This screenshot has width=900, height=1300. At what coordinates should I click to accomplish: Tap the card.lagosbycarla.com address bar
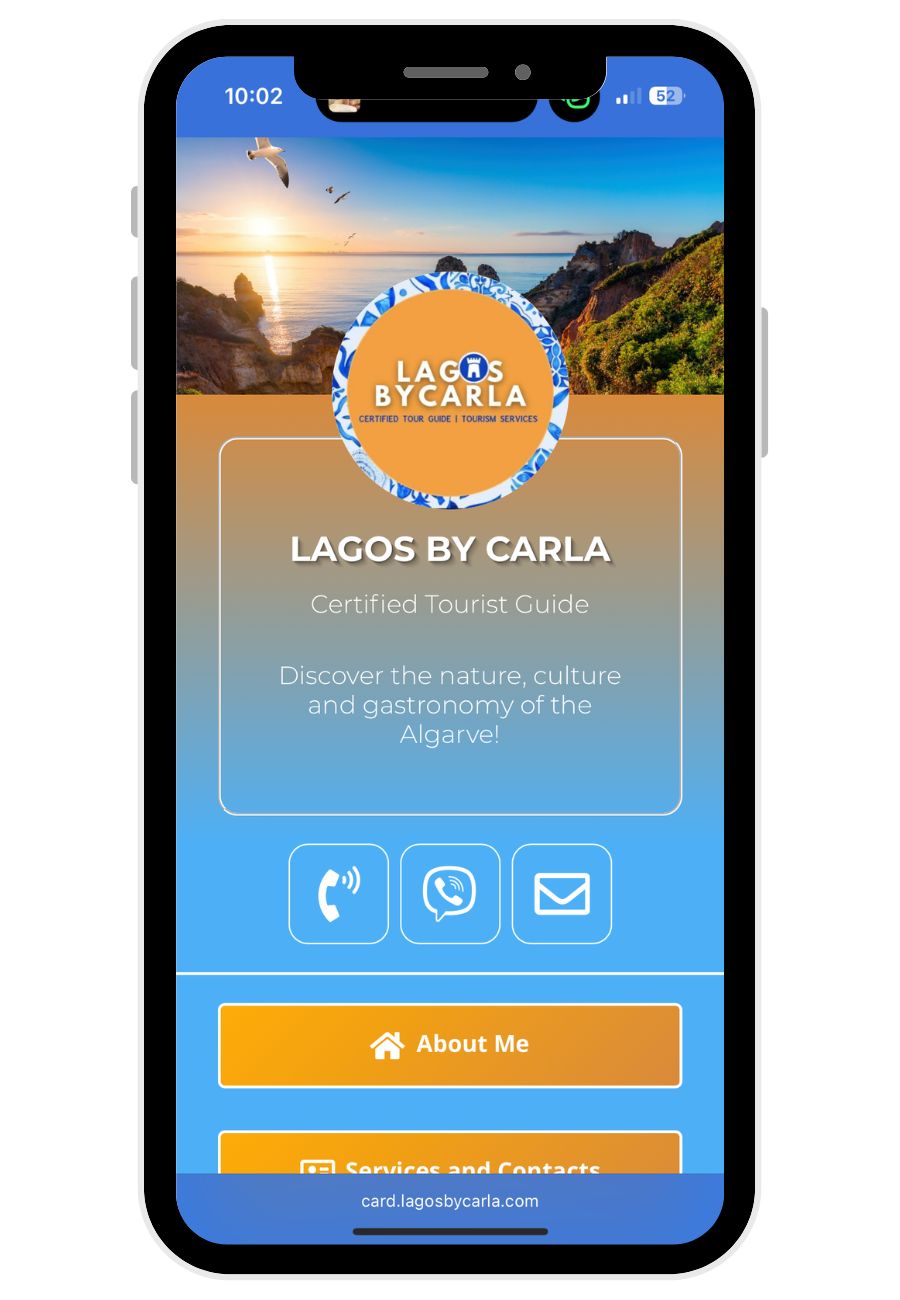pos(450,1201)
